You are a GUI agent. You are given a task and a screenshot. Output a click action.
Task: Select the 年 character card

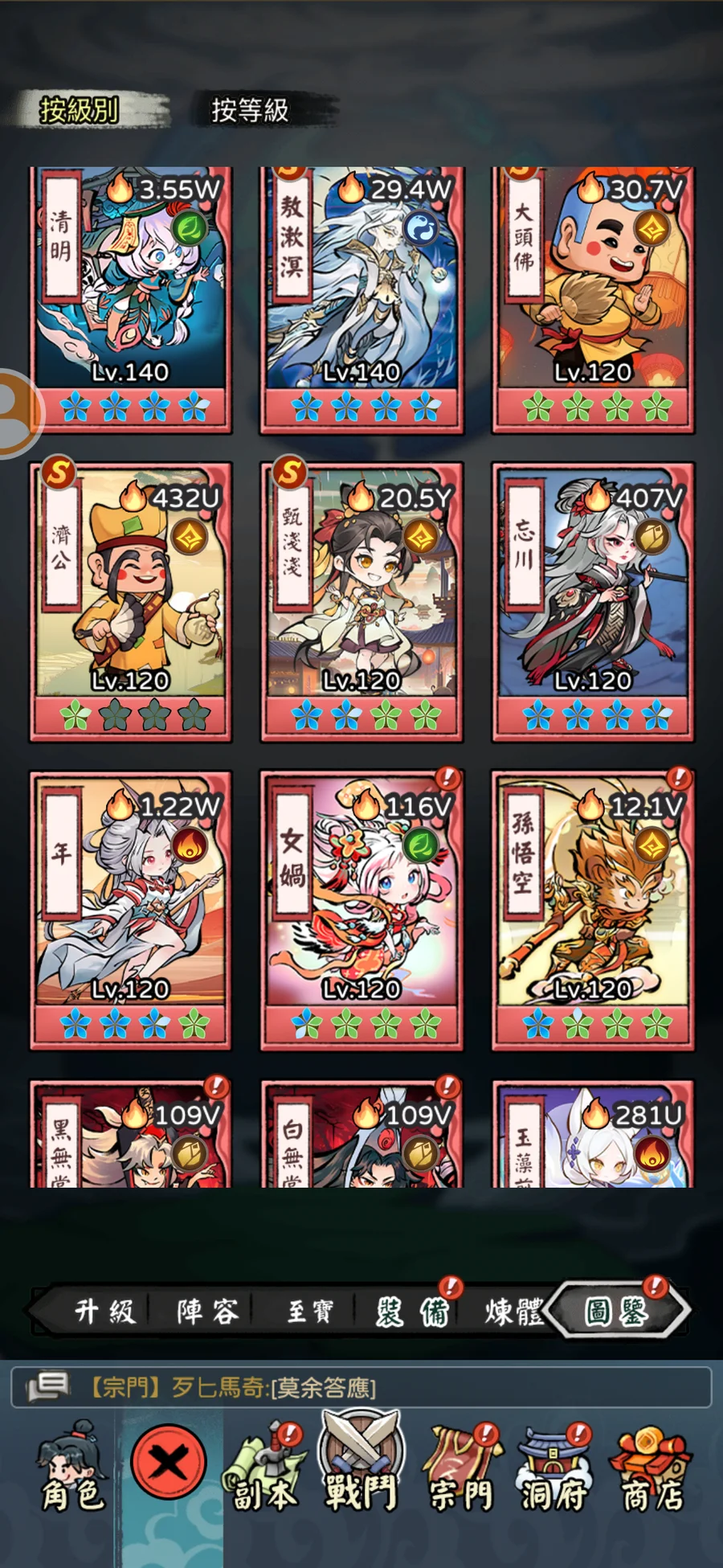[130, 910]
